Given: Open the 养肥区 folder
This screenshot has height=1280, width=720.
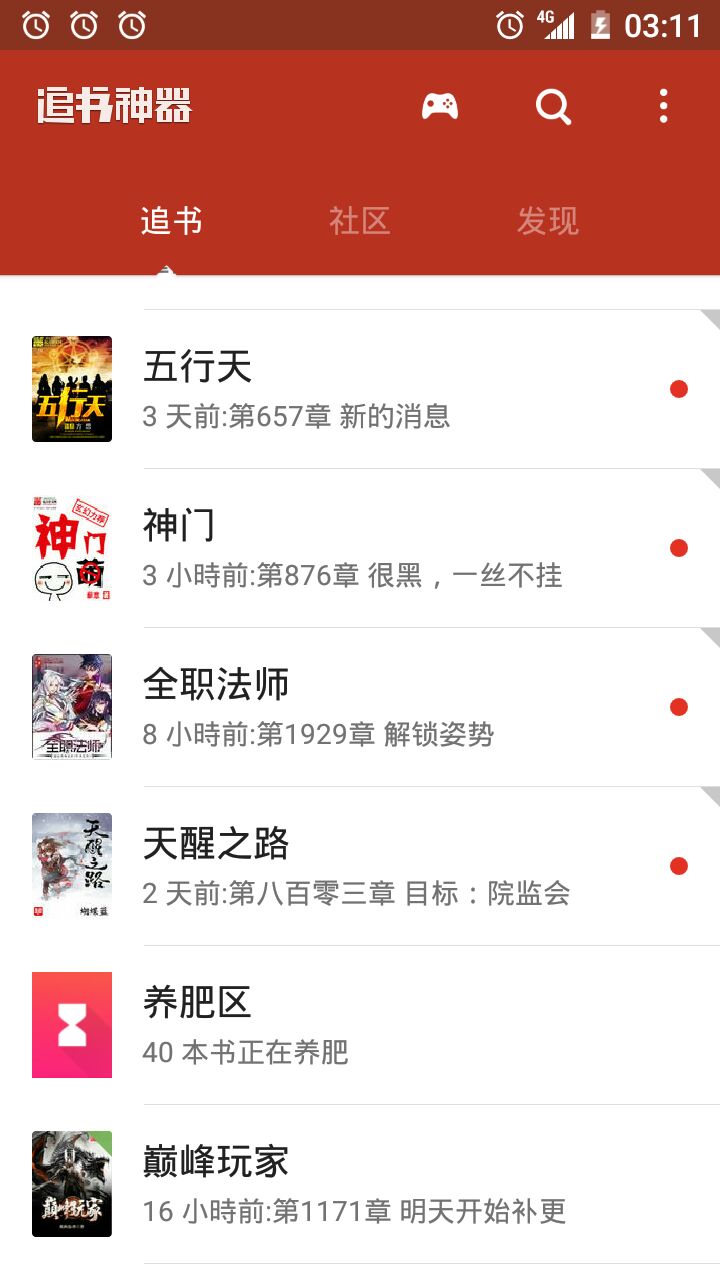Looking at the screenshot, I should point(360,1025).
